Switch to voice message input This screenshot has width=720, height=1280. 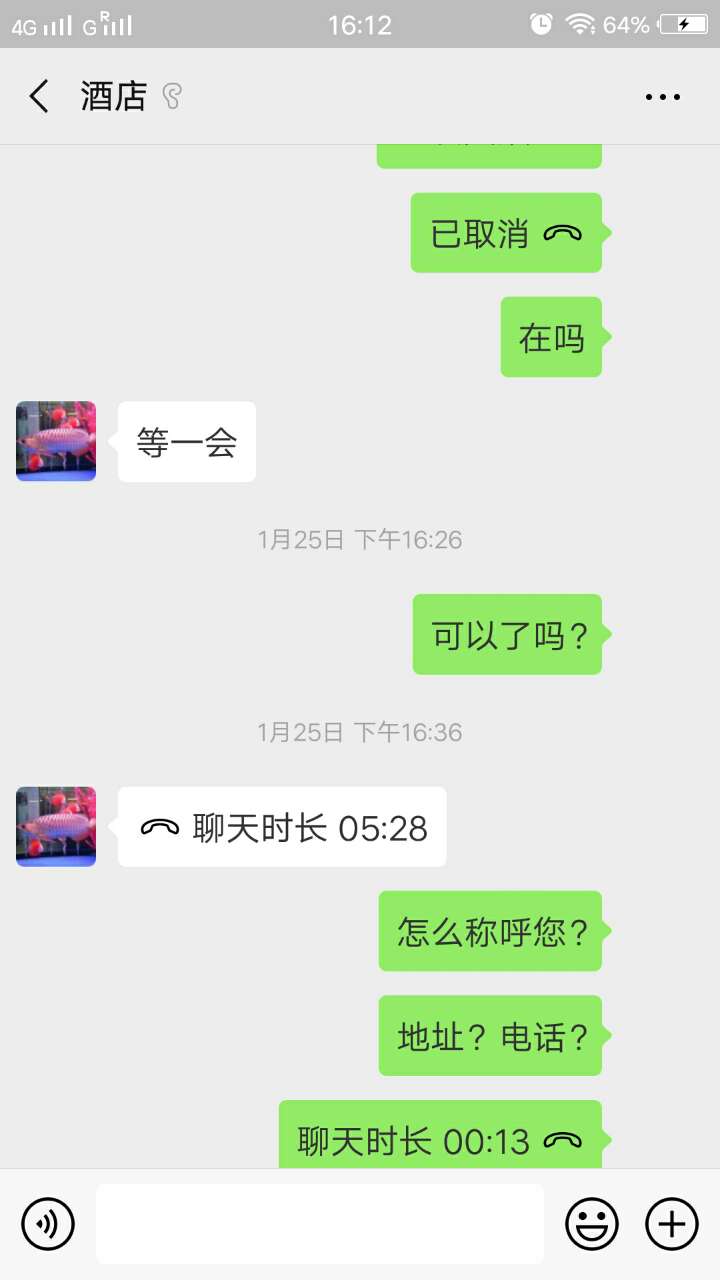click(48, 1223)
